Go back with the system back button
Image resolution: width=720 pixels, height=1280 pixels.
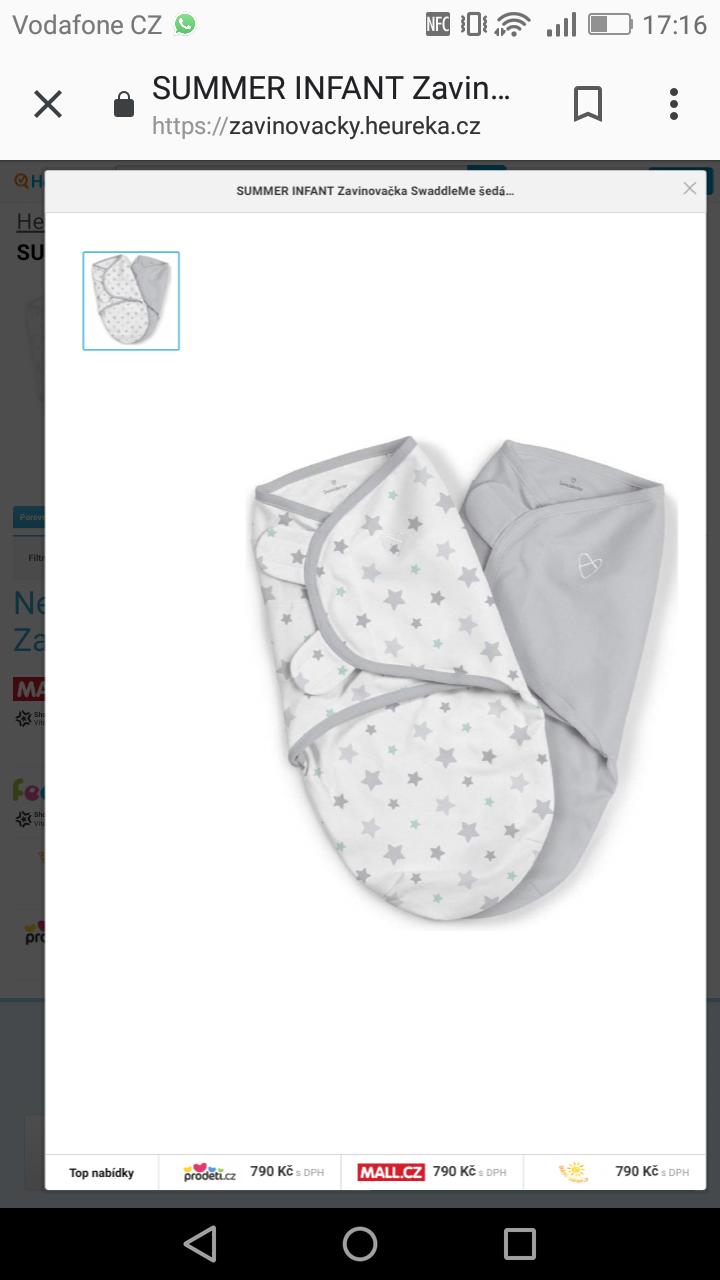(x=200, y=1244)
